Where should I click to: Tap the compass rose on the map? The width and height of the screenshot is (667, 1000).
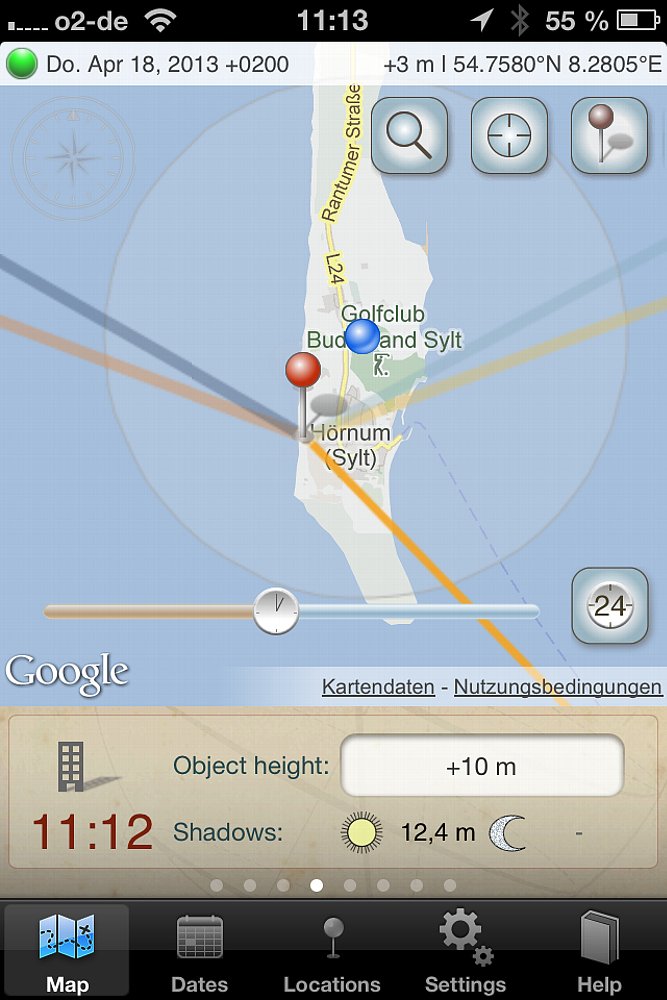[72, 158]
